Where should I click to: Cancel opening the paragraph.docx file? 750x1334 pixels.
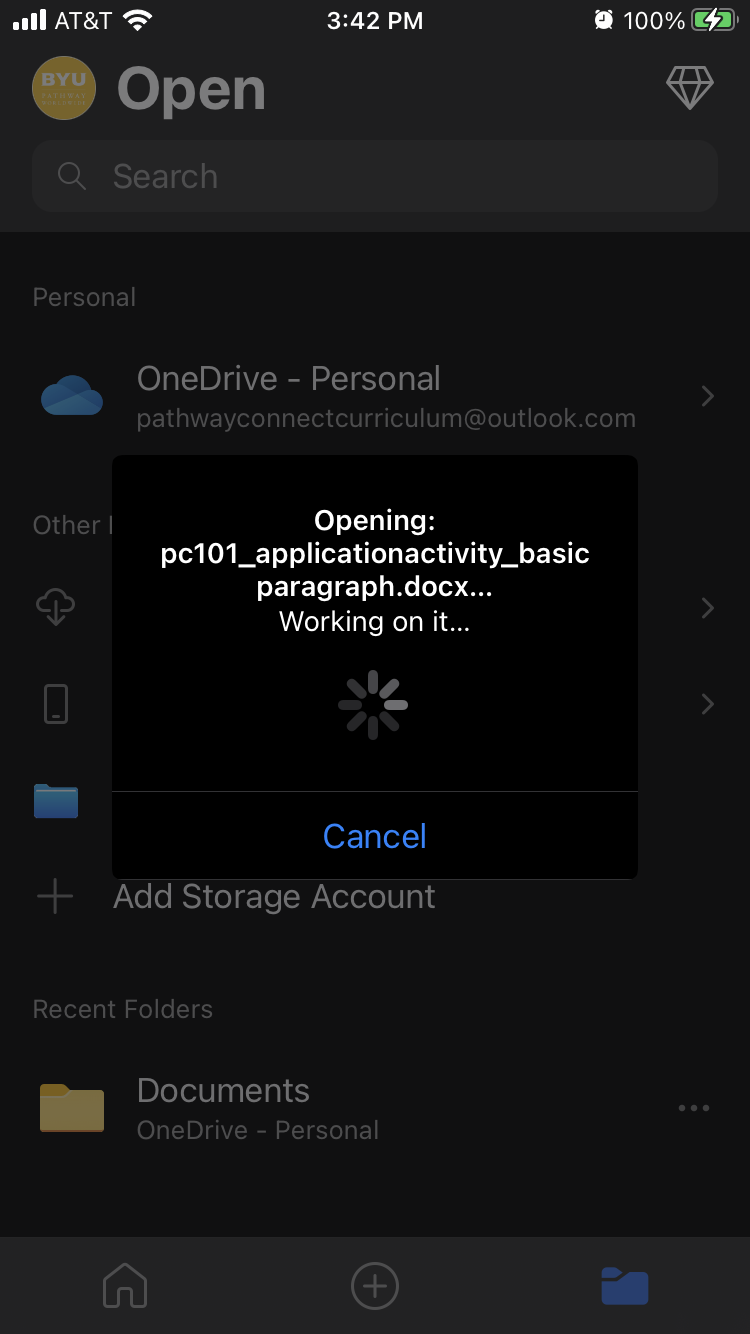[374, 835]
